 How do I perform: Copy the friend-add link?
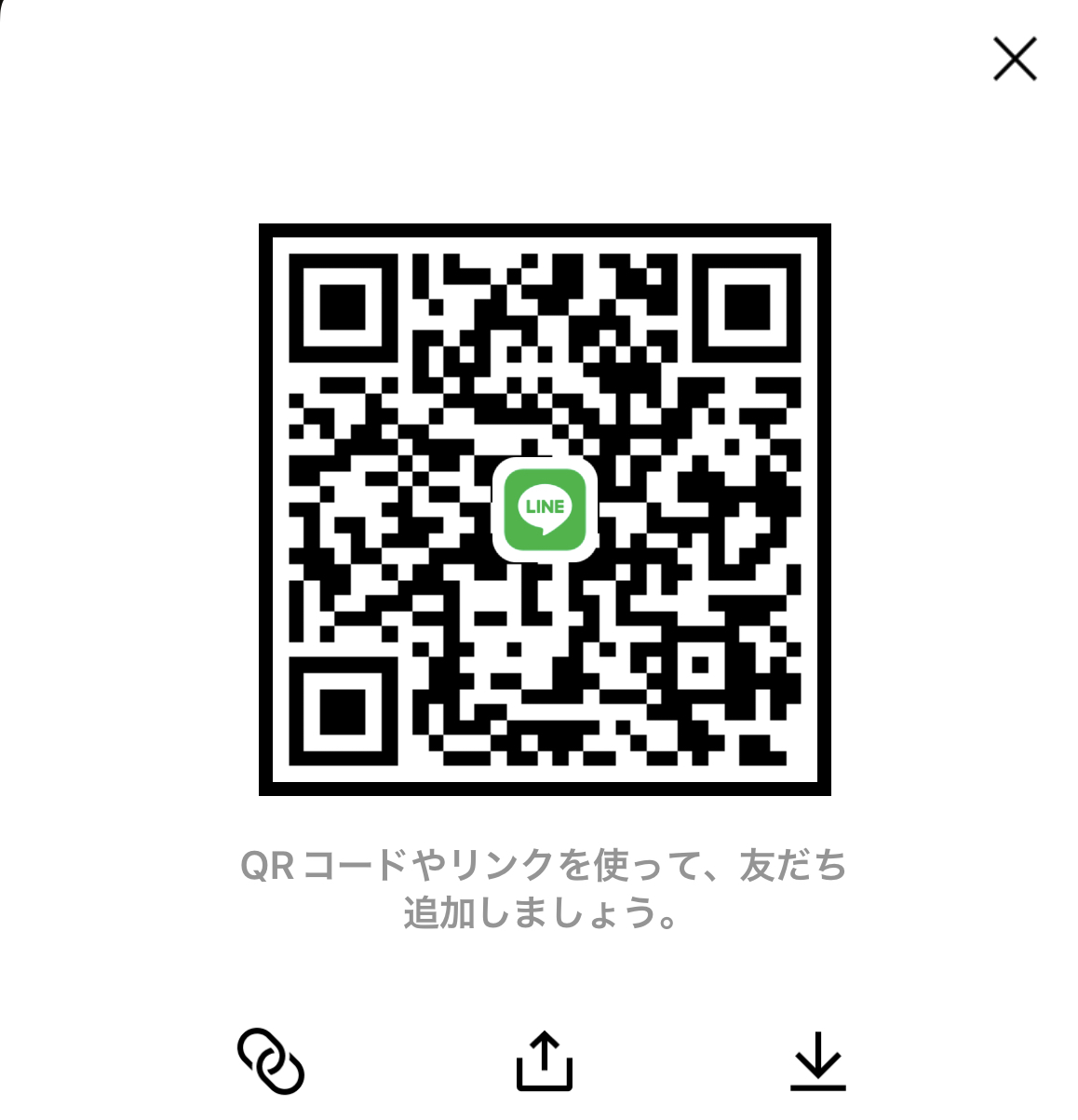271,1060
